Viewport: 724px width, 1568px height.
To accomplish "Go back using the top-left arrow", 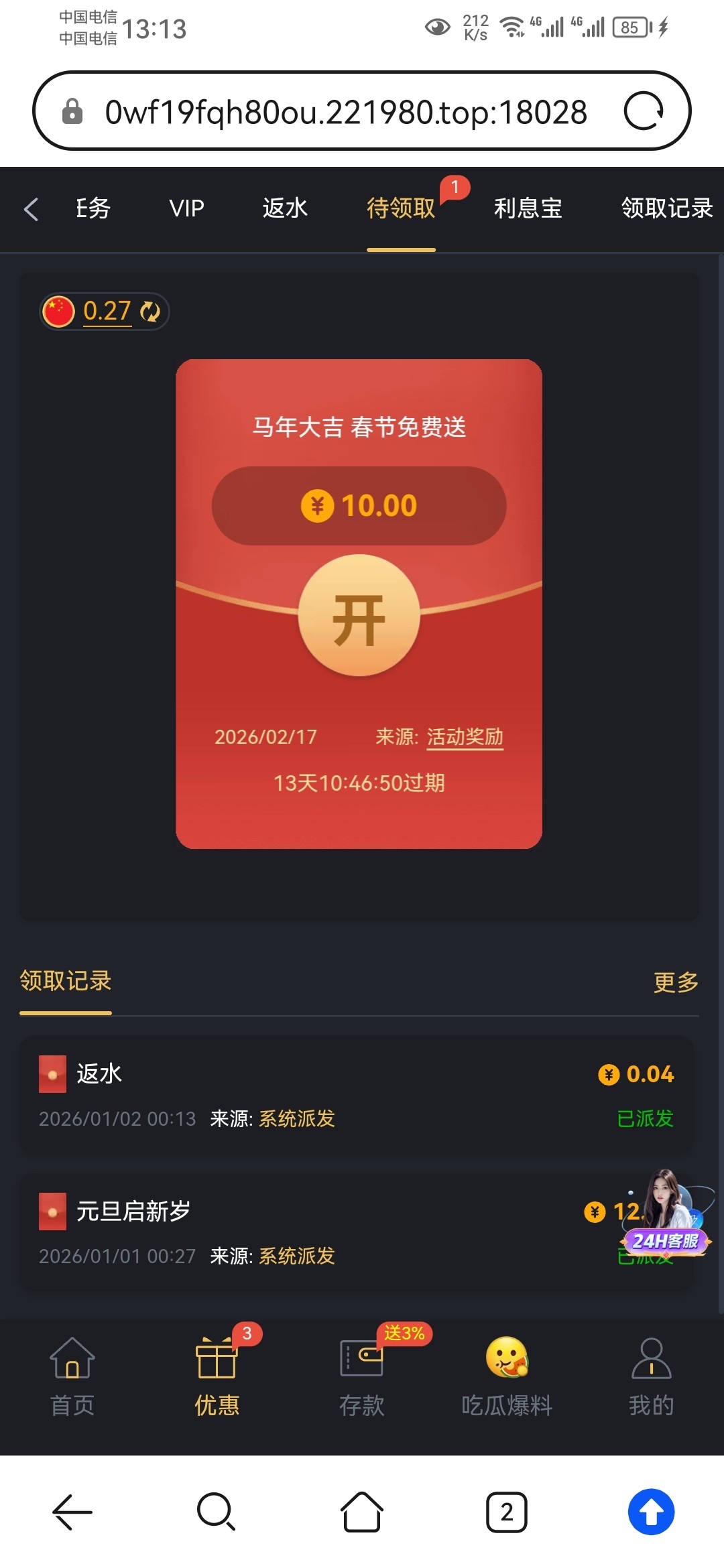I will click(31, 209).
